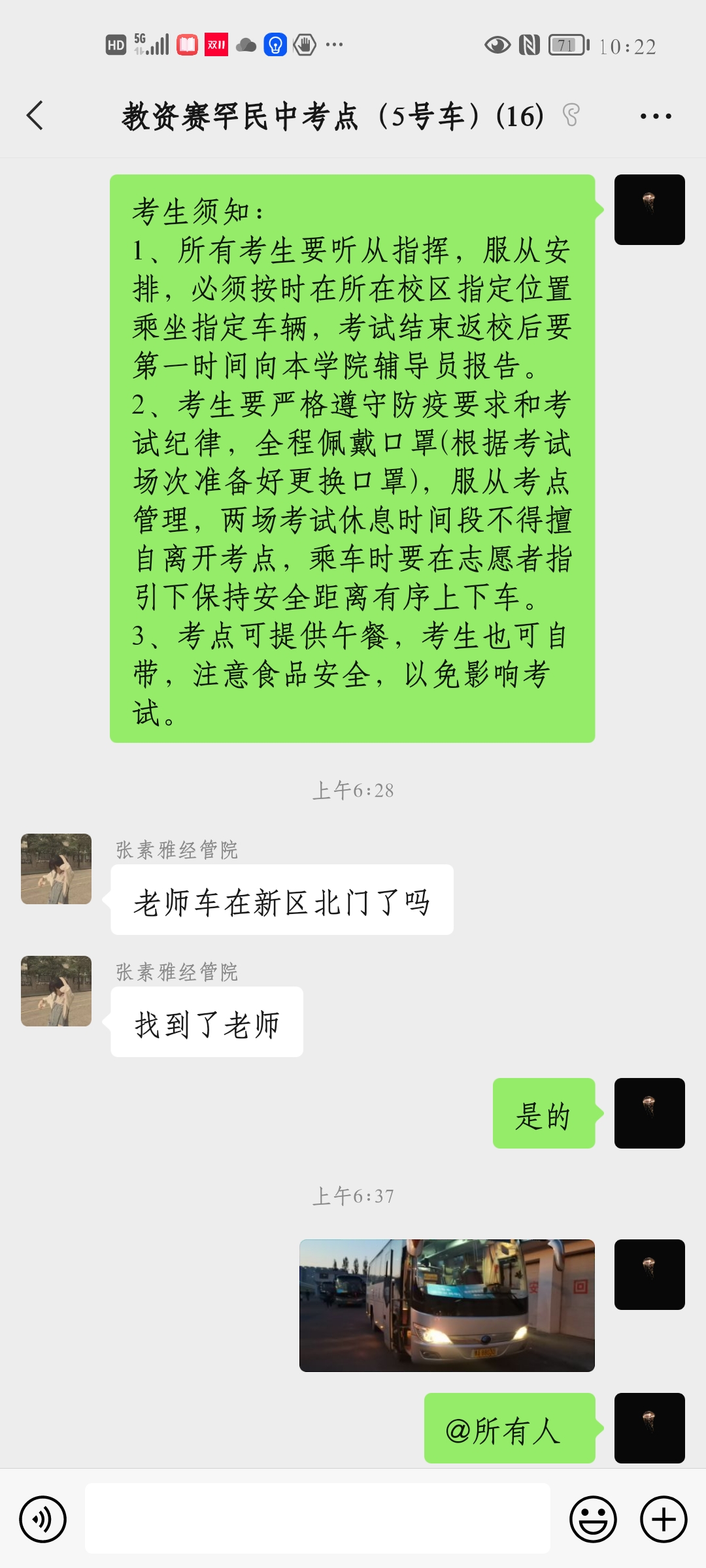Screen dimensions: 706x1568
Task: View the bus photo in full screen
Action: click(x=446, y=1305)
